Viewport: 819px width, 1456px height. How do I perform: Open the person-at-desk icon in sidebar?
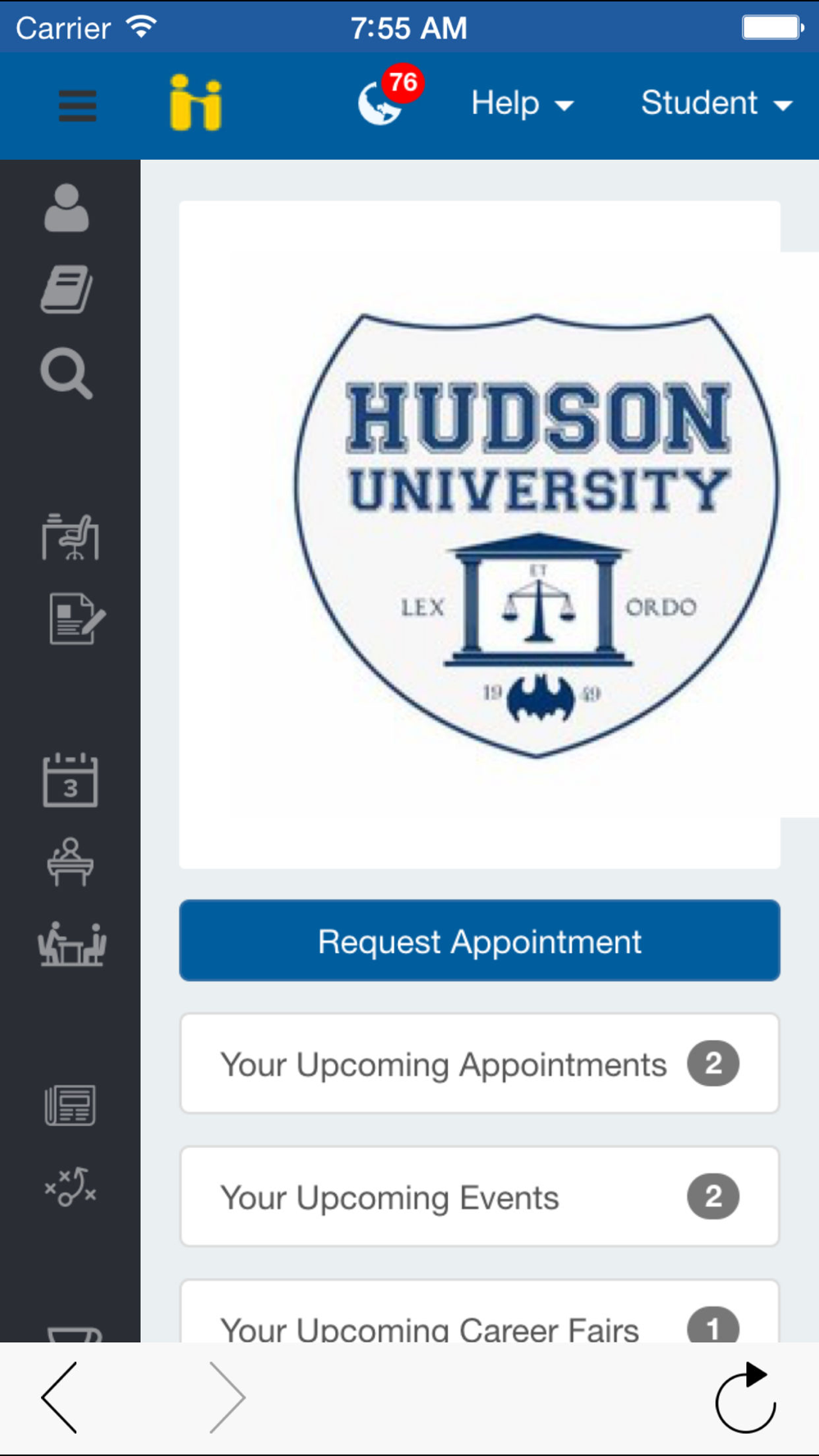point(70,861)
